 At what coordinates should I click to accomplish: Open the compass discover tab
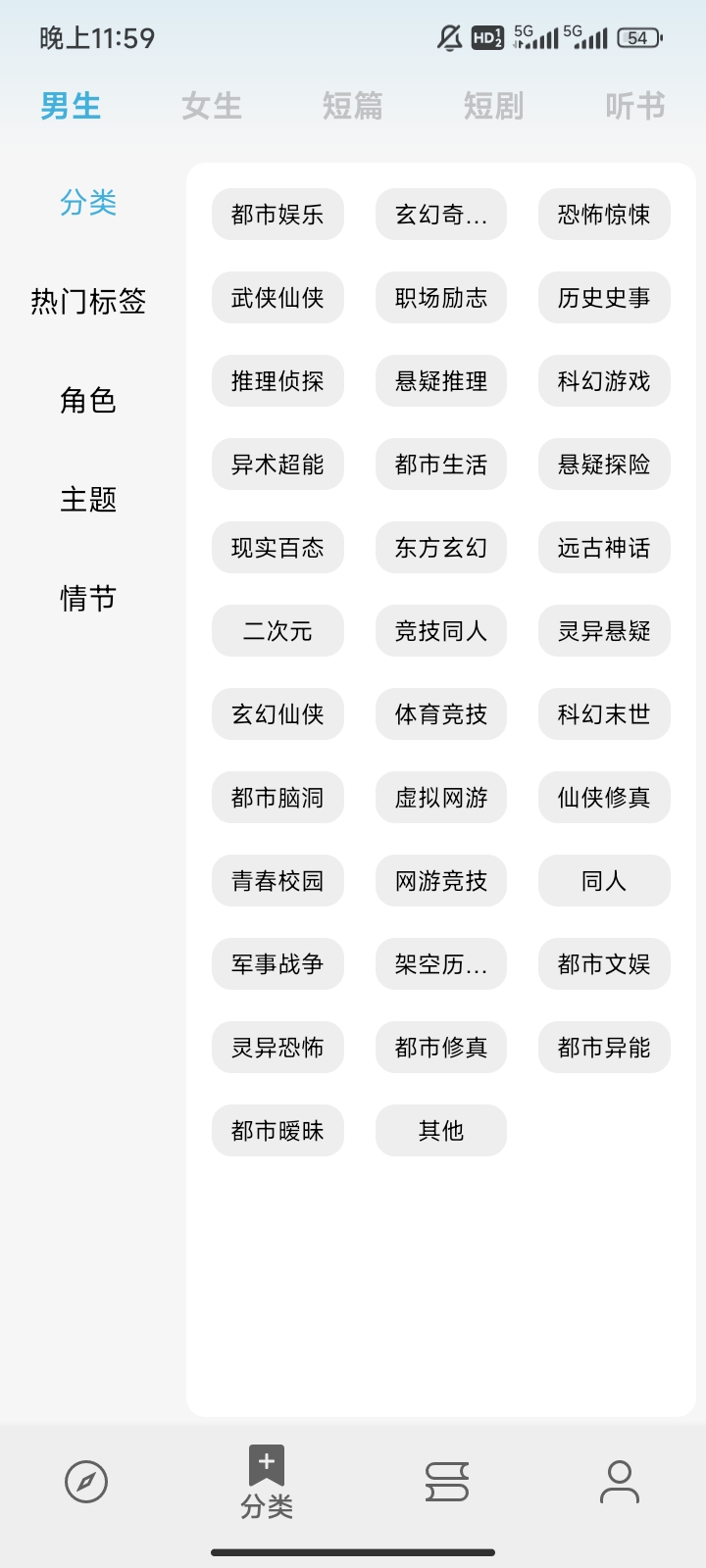(x=86, y=1482)
